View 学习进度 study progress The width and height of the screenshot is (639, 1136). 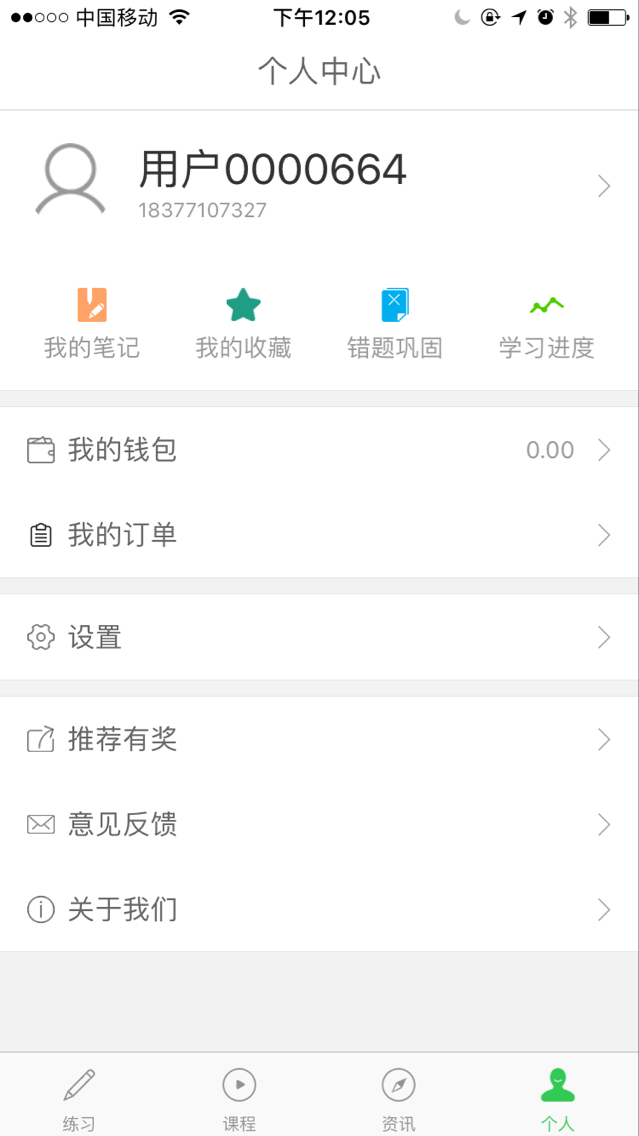point(546,324)
